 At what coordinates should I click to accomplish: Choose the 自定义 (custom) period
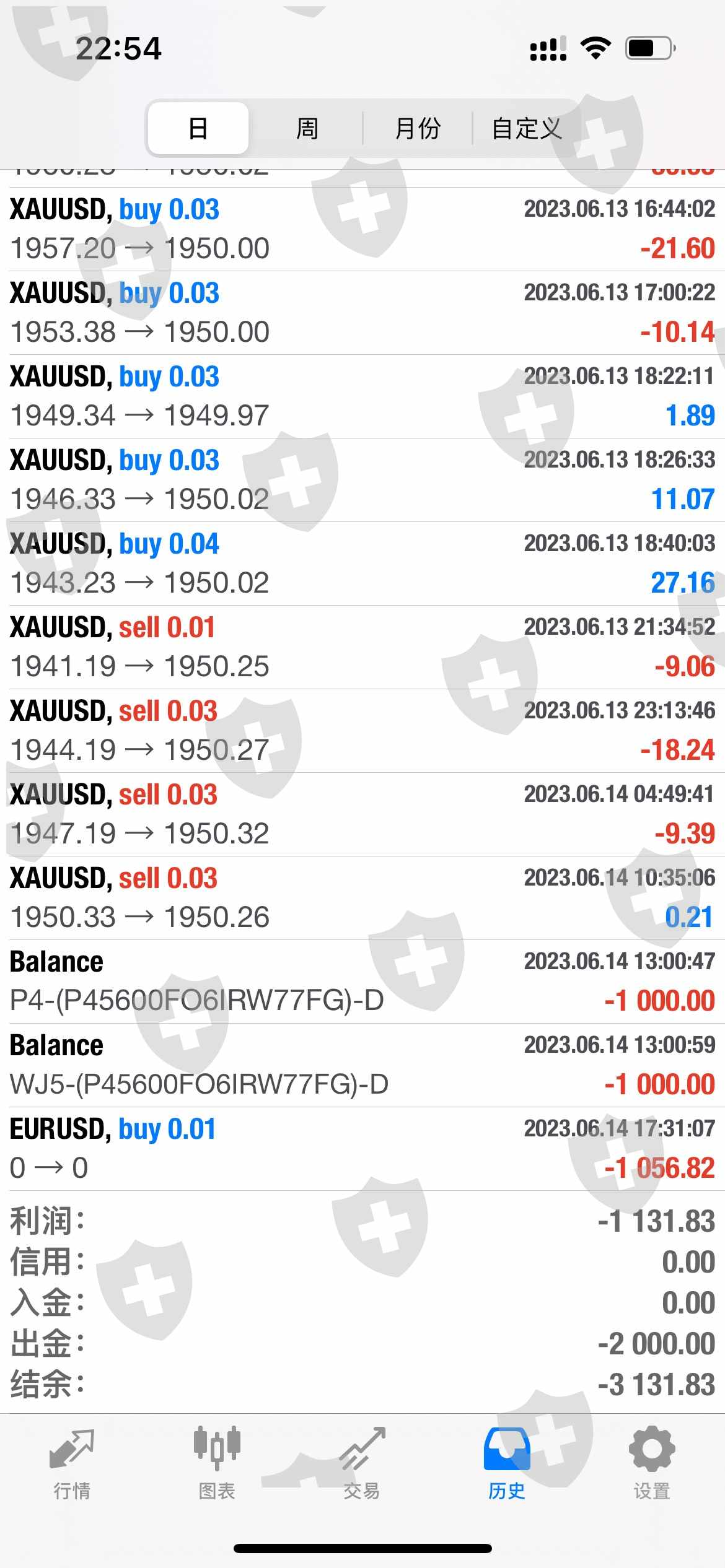[x=527, y=129]
